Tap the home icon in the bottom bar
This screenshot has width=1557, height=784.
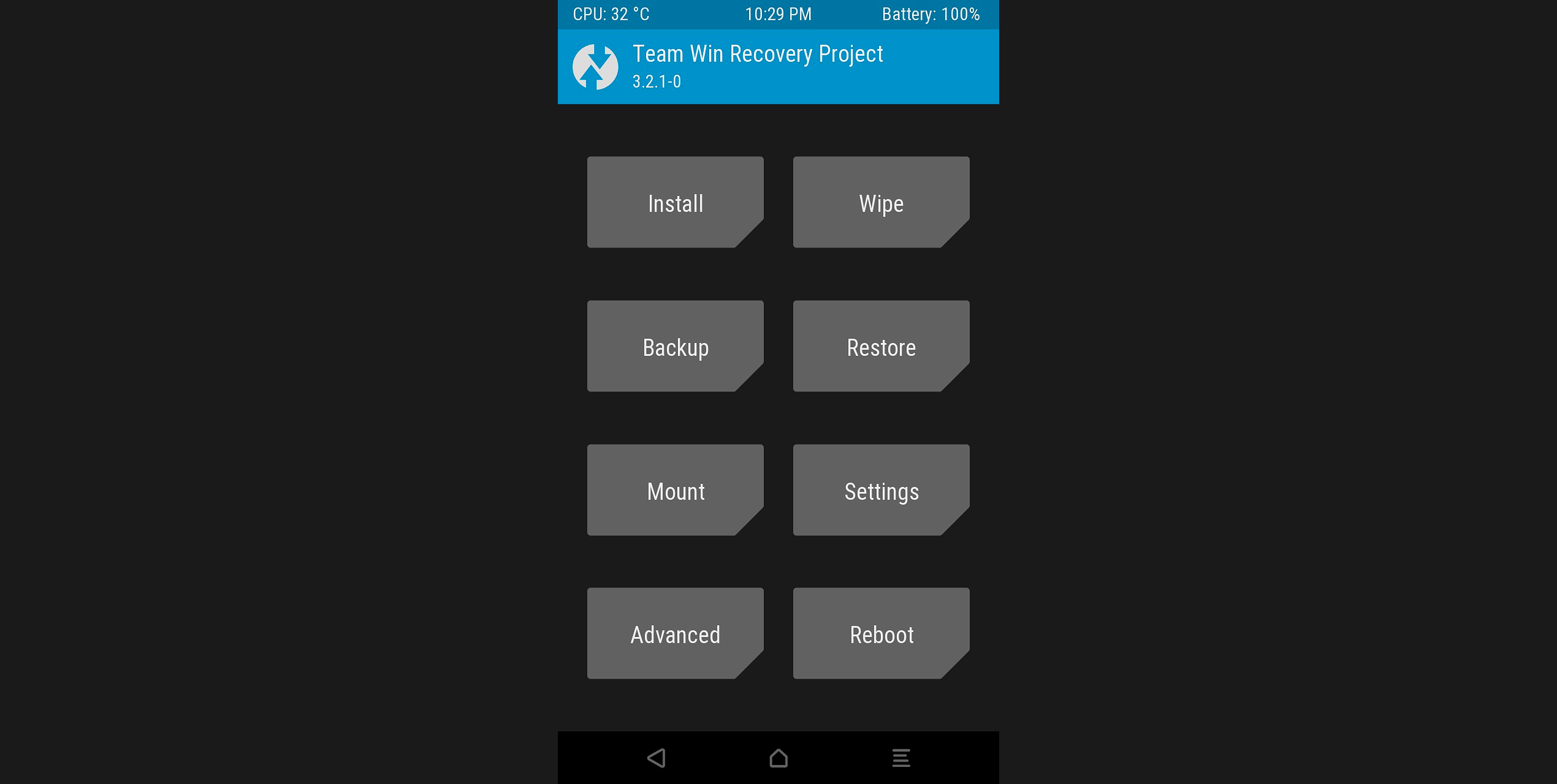pos(778,758)
